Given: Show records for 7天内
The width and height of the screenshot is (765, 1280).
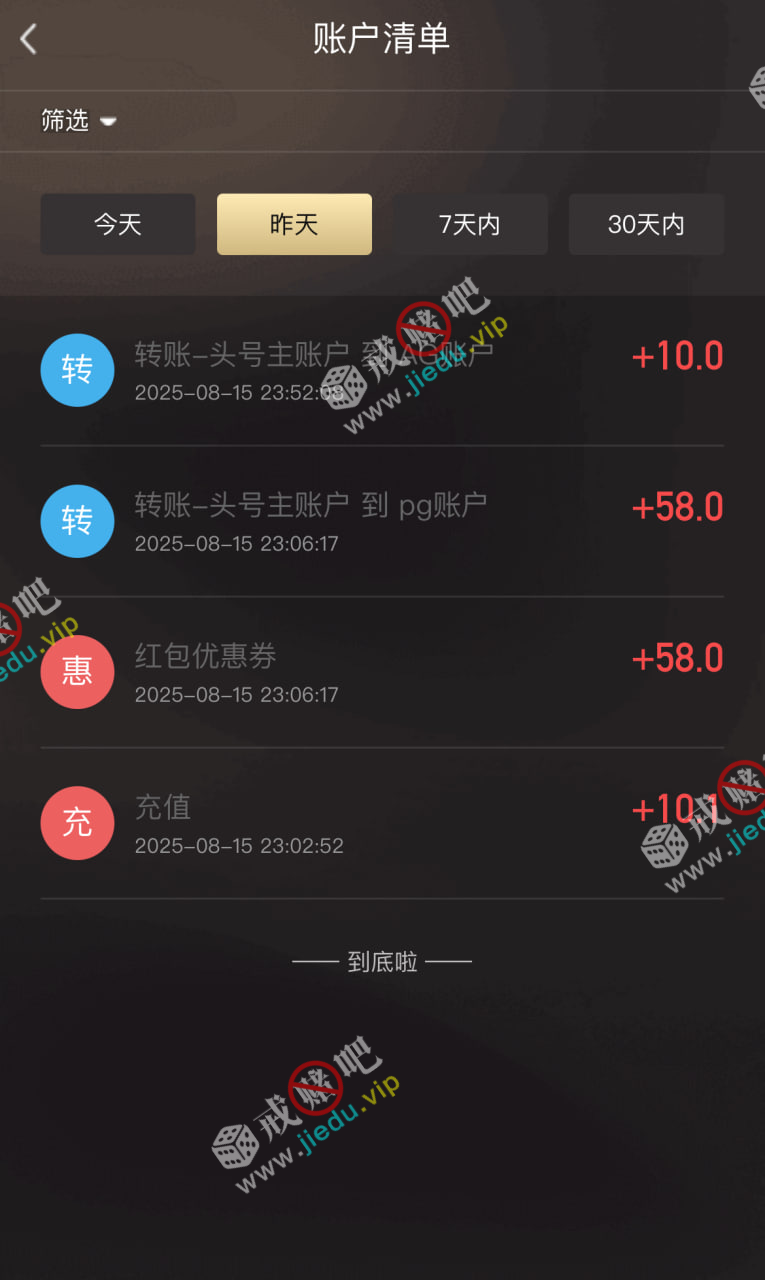Looking at the screenshot, I should [469, 224].
